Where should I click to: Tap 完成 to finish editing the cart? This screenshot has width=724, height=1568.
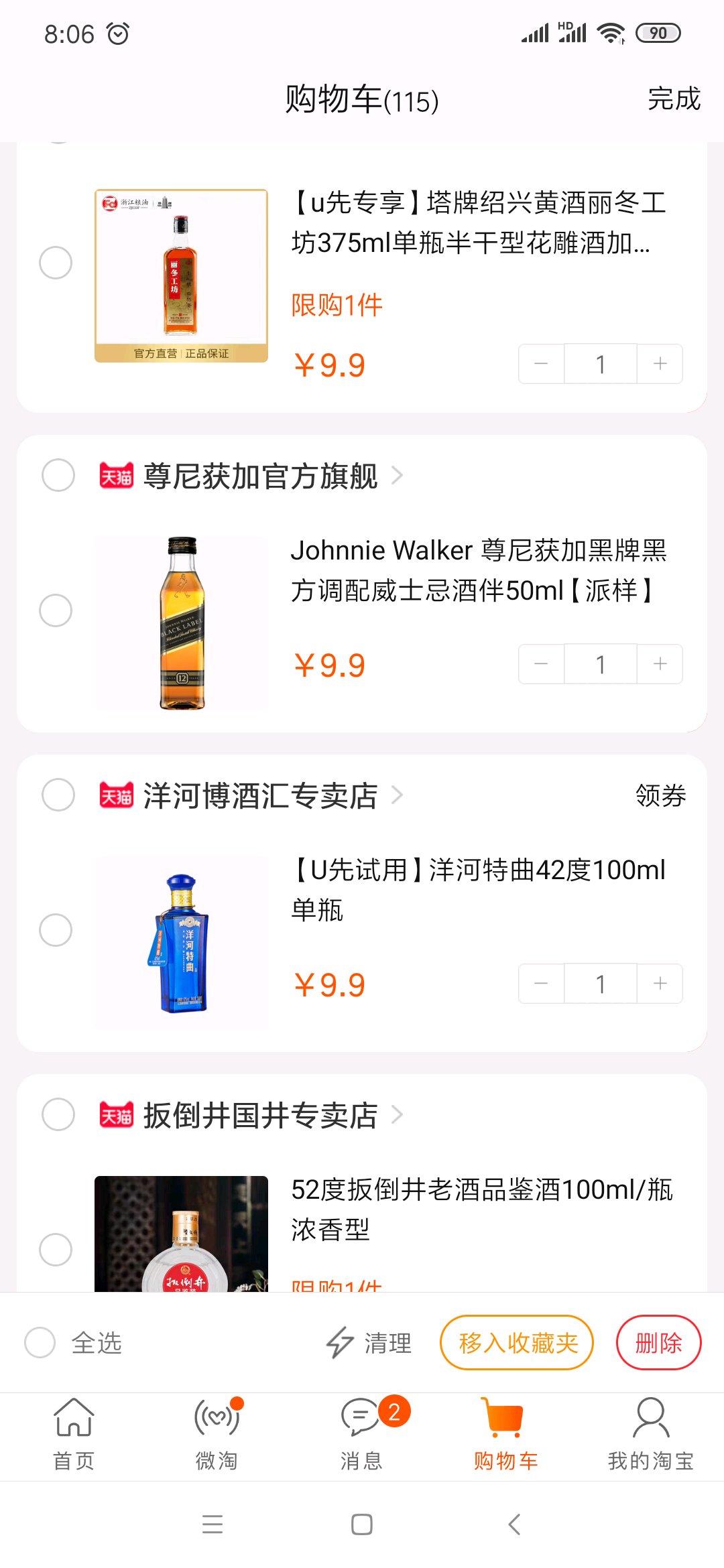[673, 99]
